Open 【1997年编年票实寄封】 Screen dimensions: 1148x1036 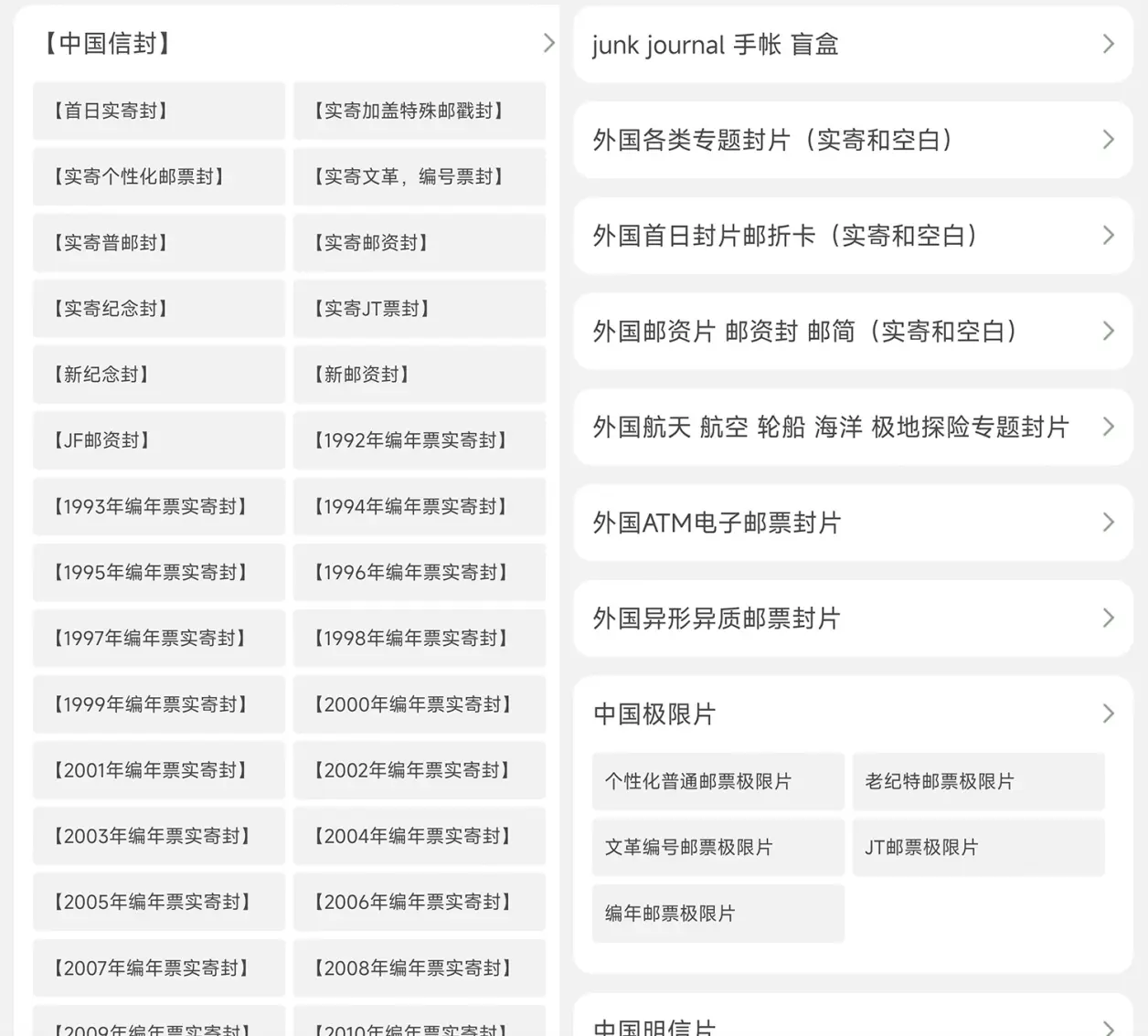[159, 638]
